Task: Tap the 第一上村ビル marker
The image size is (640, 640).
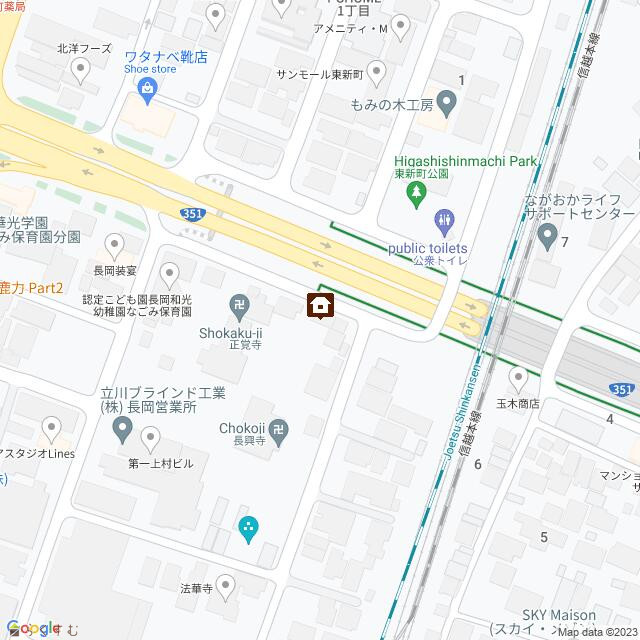Action: point(151,437)
